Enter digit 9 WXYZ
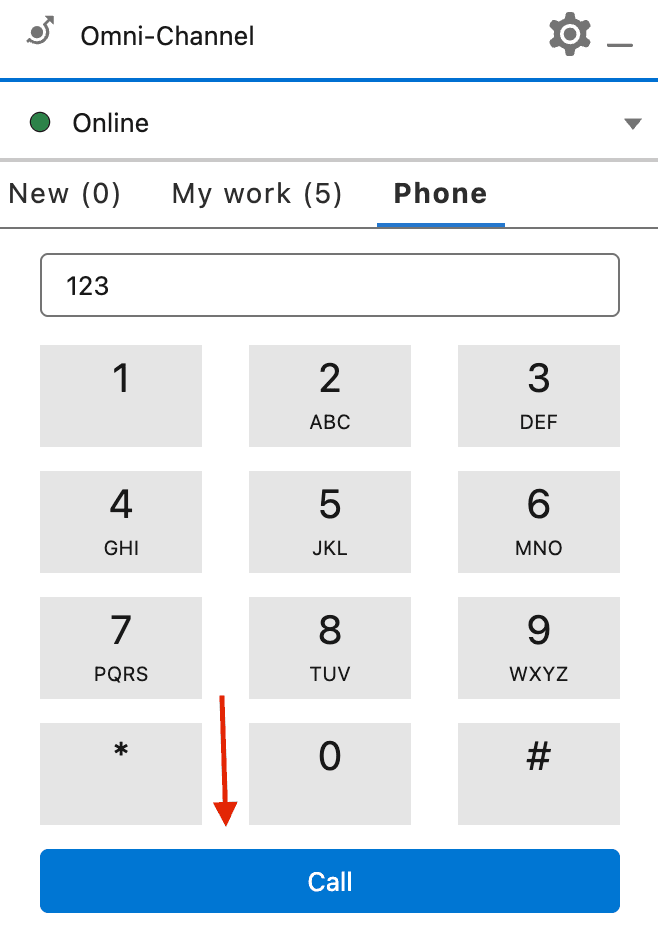658x940 pixels. [x=539, y=648]
